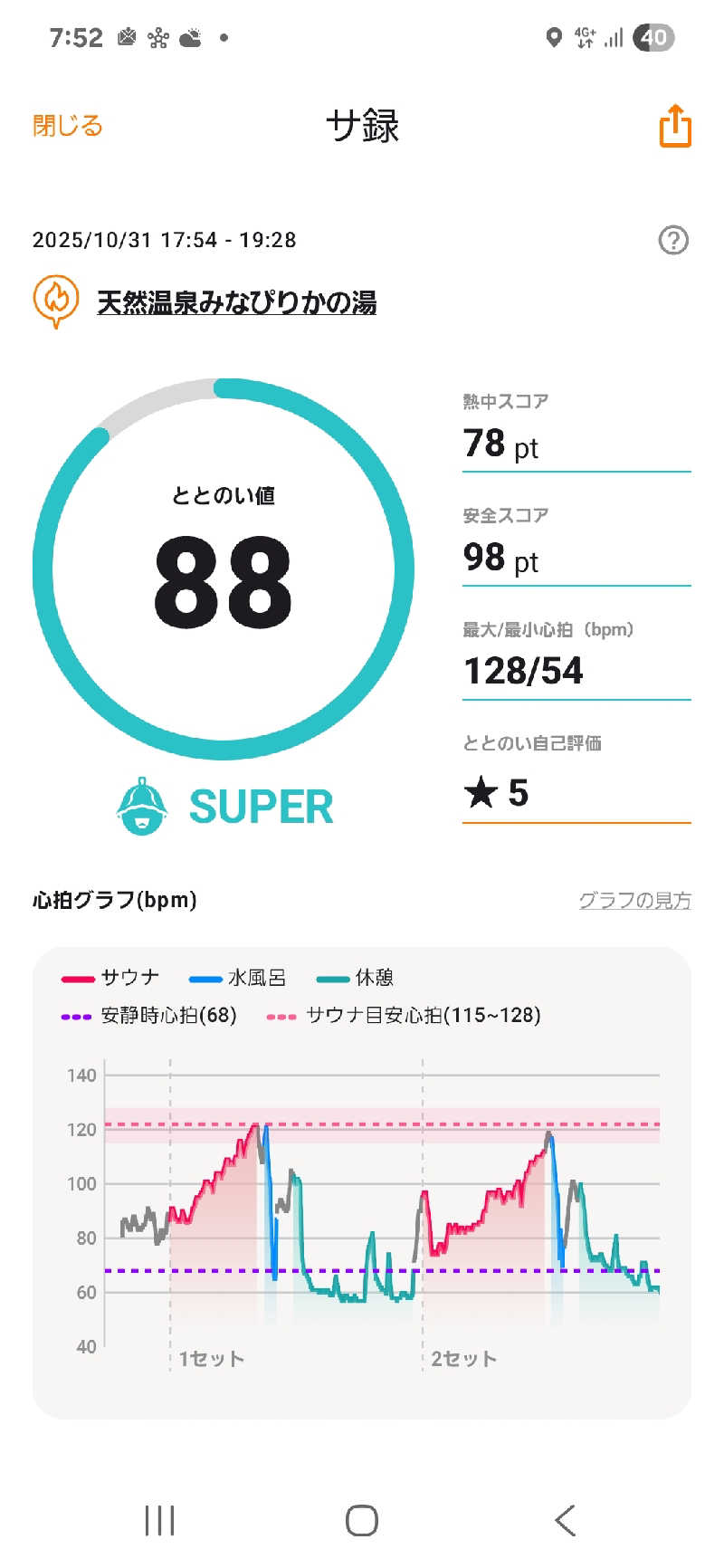The image size is (724, 1568).
Task: Open the help question mark icon
Action: click(x=673, y=241)
